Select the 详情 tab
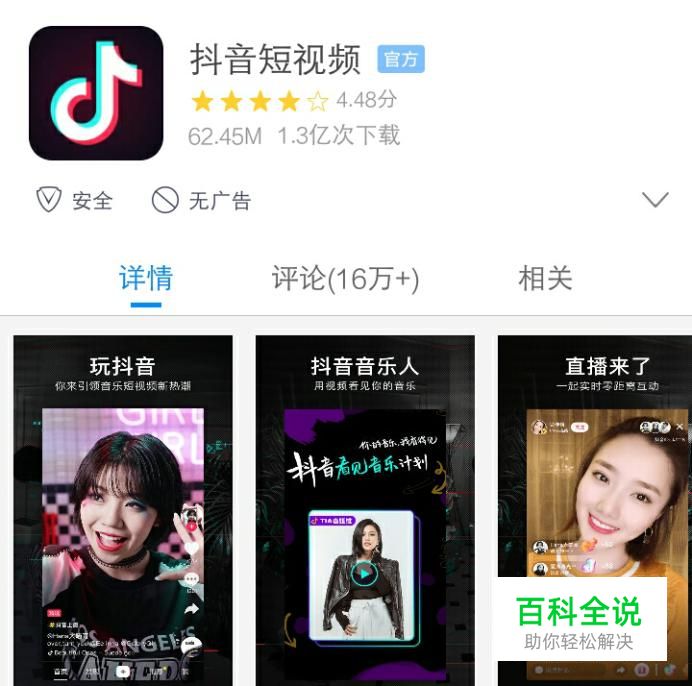This screenshot has width=692, height=686. tap(146, 278)
